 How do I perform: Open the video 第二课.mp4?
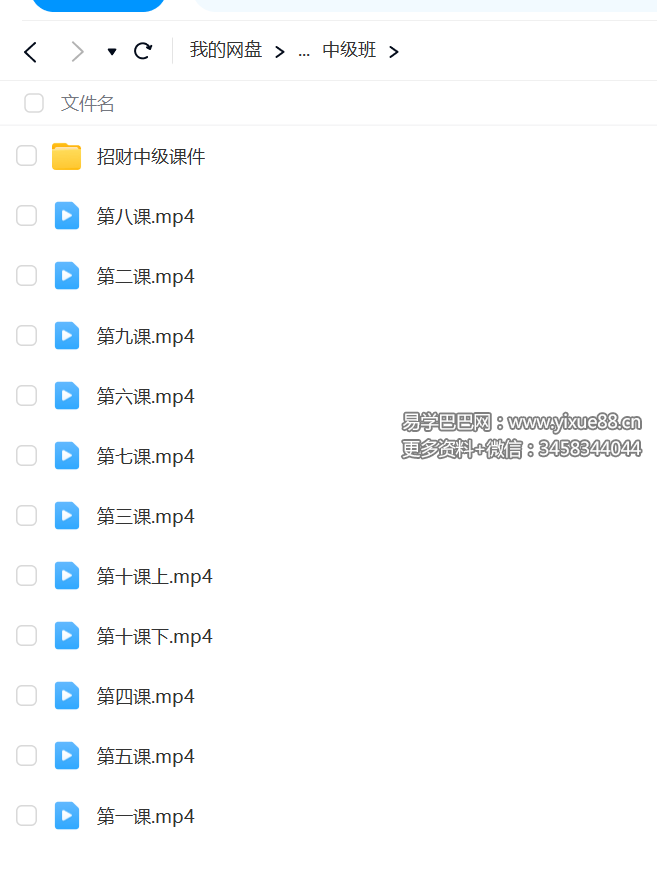(x=145, y=276)
